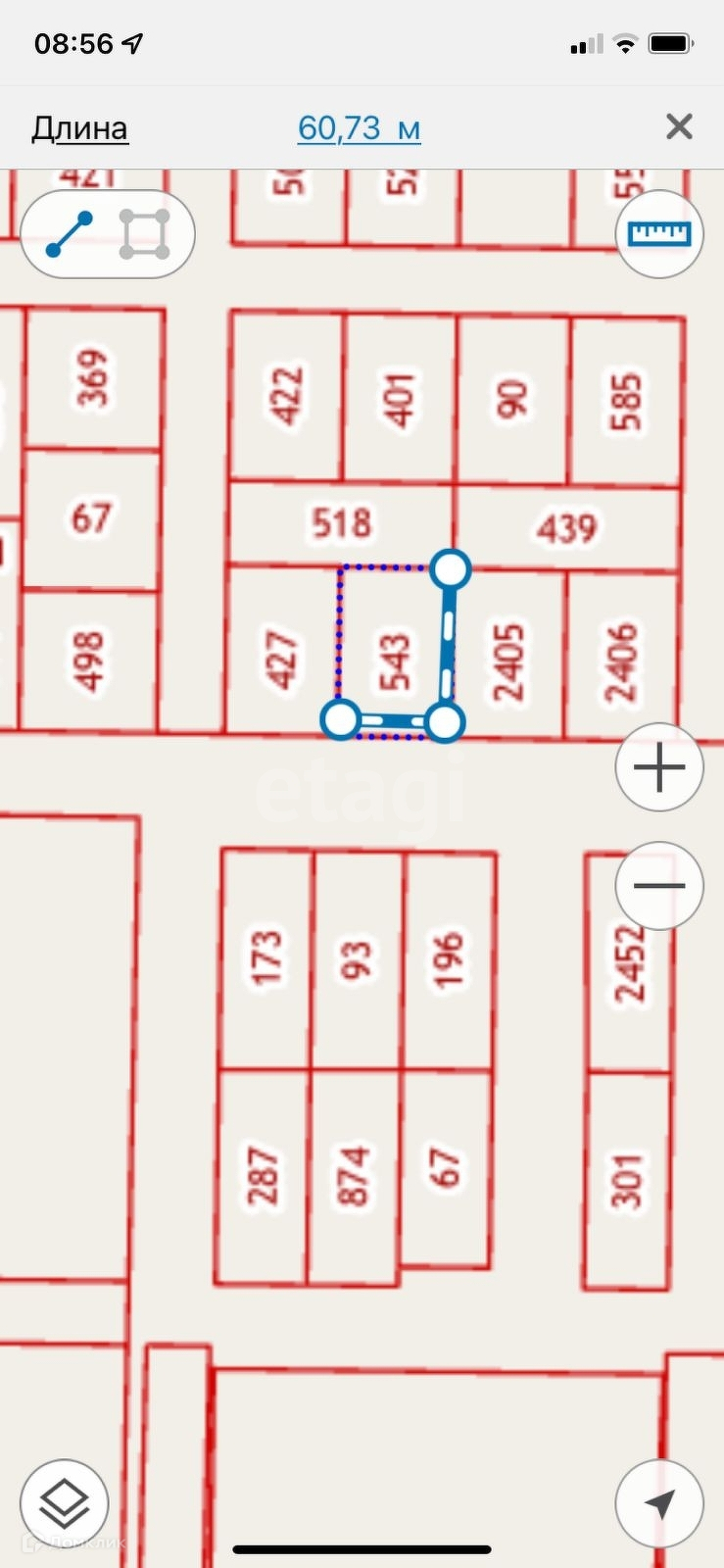Close the length measurement panel
The image size is (724, 1568).
tap(679, 127)
